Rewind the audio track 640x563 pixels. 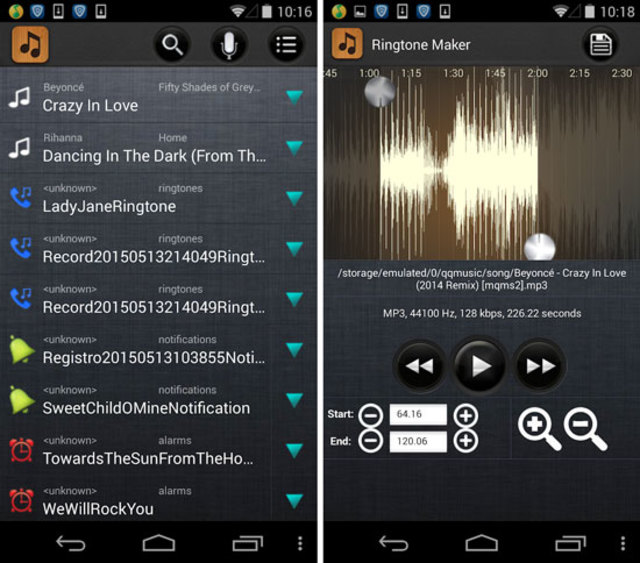420,366
